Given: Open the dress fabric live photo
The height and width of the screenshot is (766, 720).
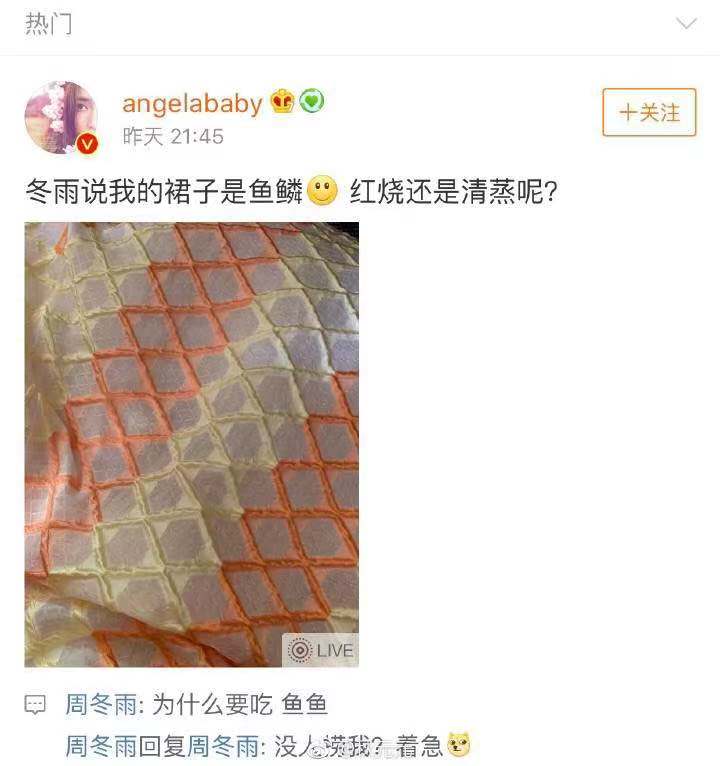Looking at the screenshot, I should click(192, 444).
